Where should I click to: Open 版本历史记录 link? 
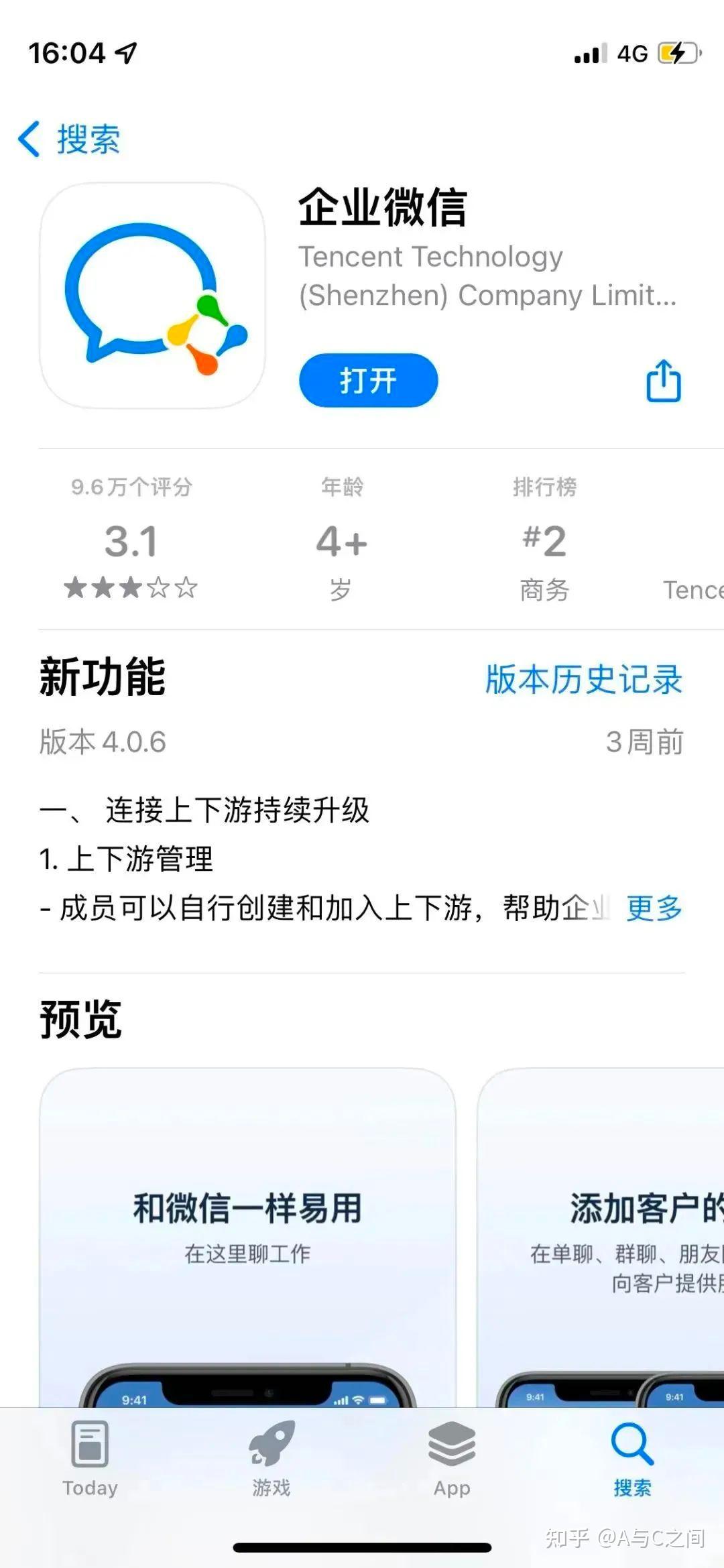click(583, 679)
